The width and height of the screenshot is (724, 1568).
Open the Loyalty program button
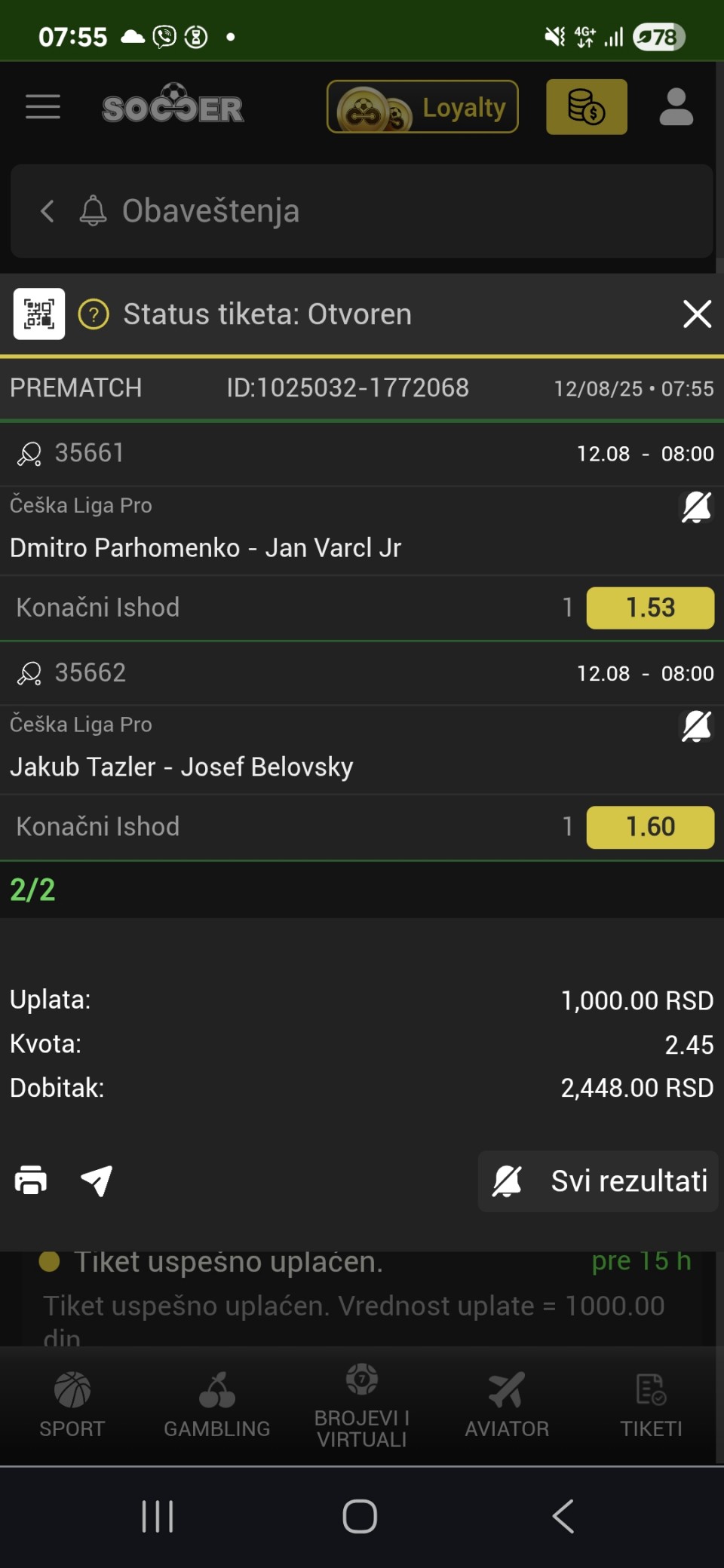tap(422, 107)
